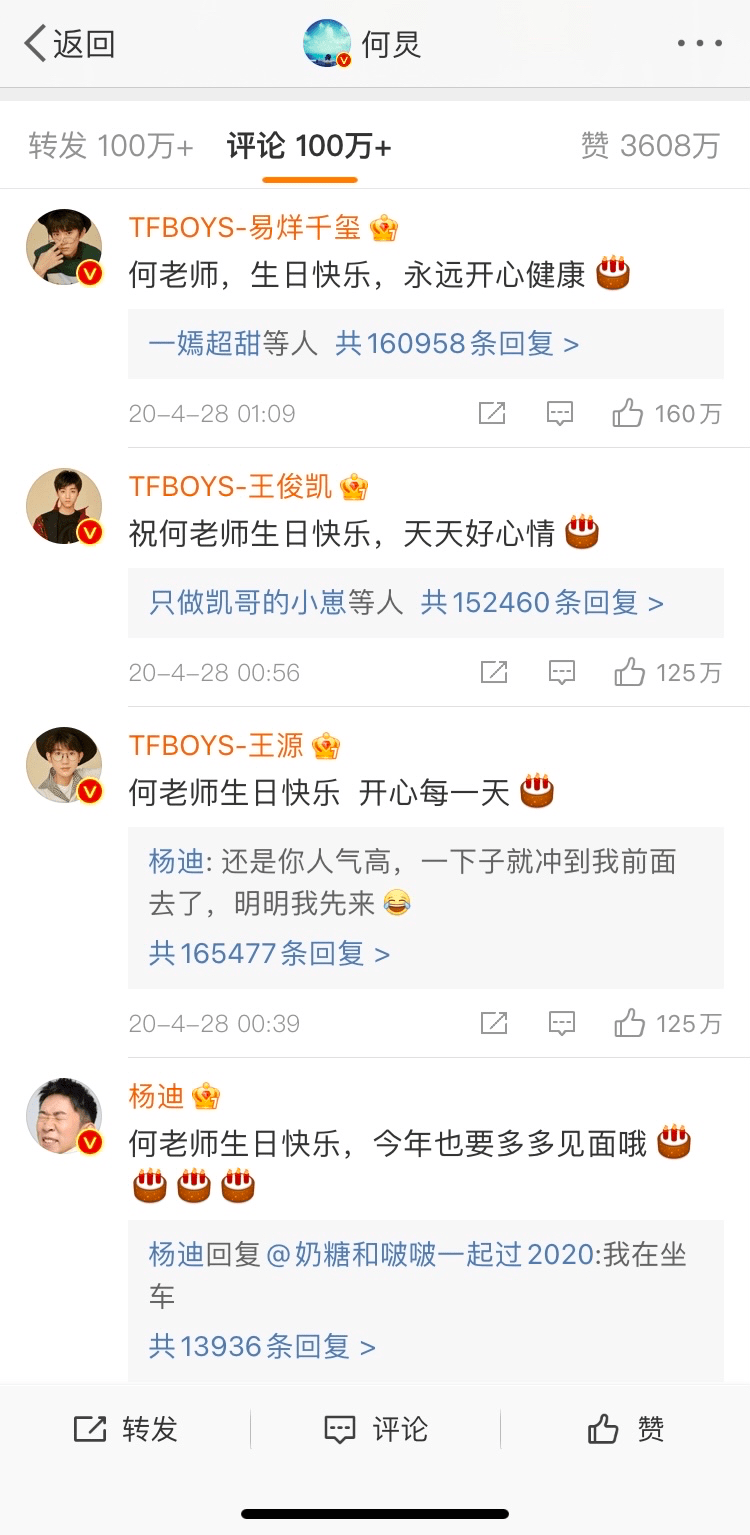Like 易烊千玺's comment with 160万 likes
This screenshot has height=1535, width=750.
click(667, 413)
